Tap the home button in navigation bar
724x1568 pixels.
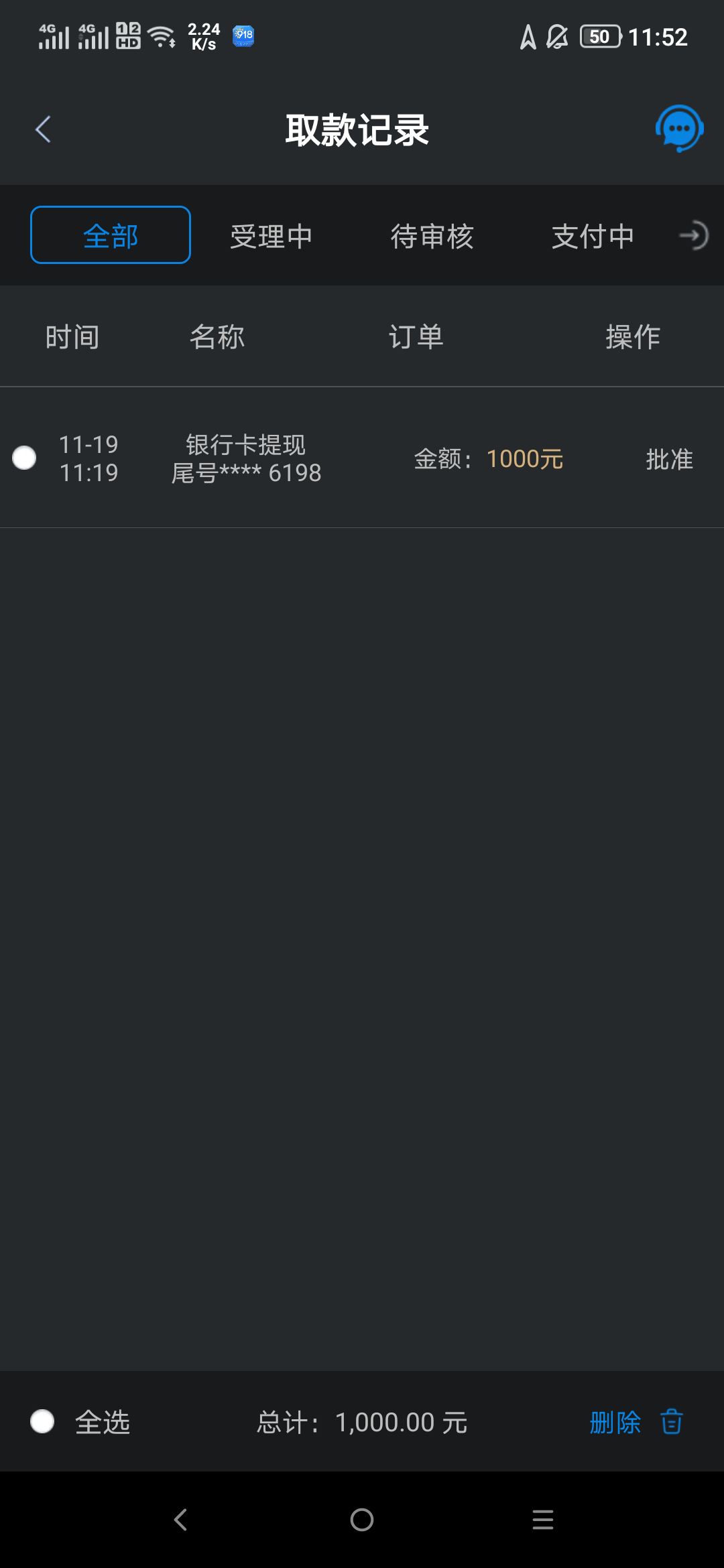pos(361,1520)
